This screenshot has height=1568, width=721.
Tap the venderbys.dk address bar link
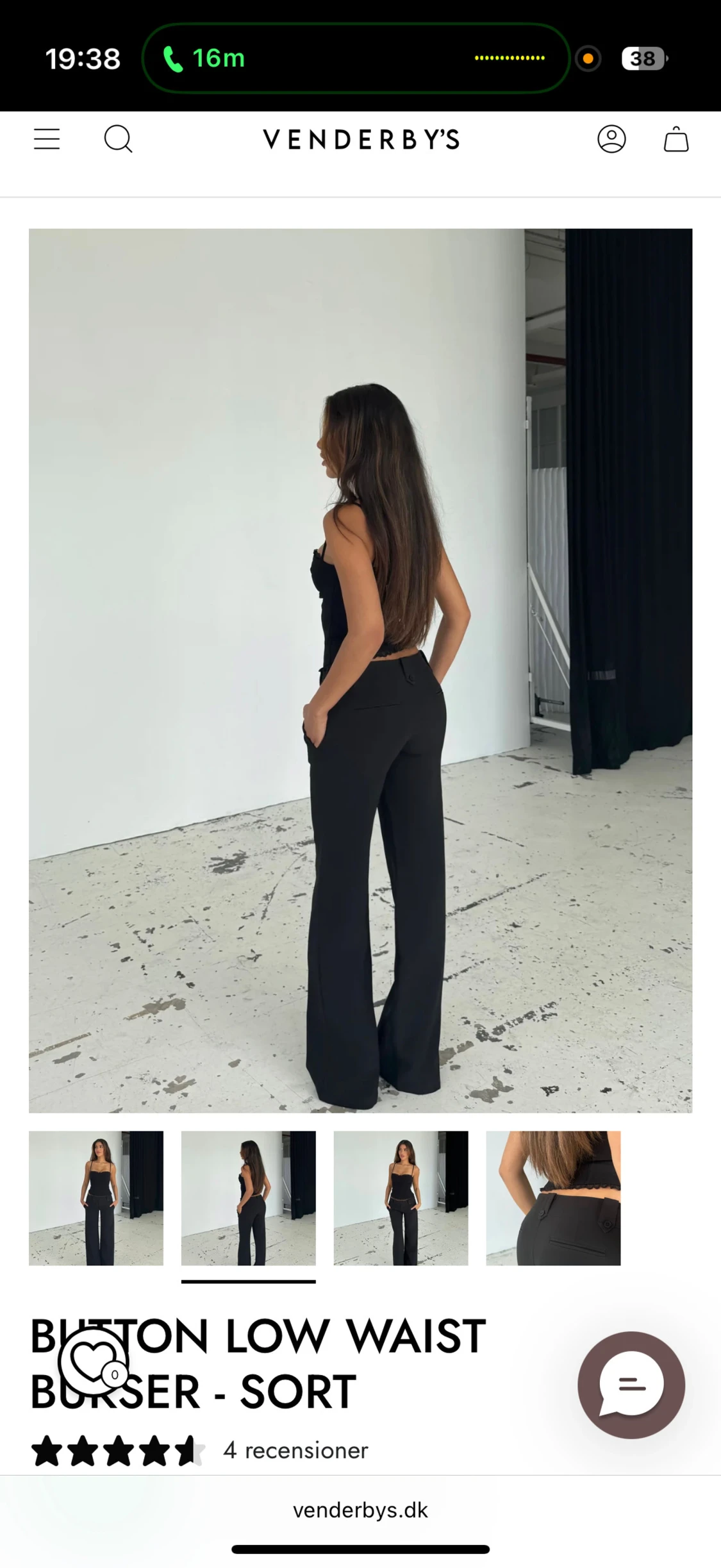[x=360, y=1510]
